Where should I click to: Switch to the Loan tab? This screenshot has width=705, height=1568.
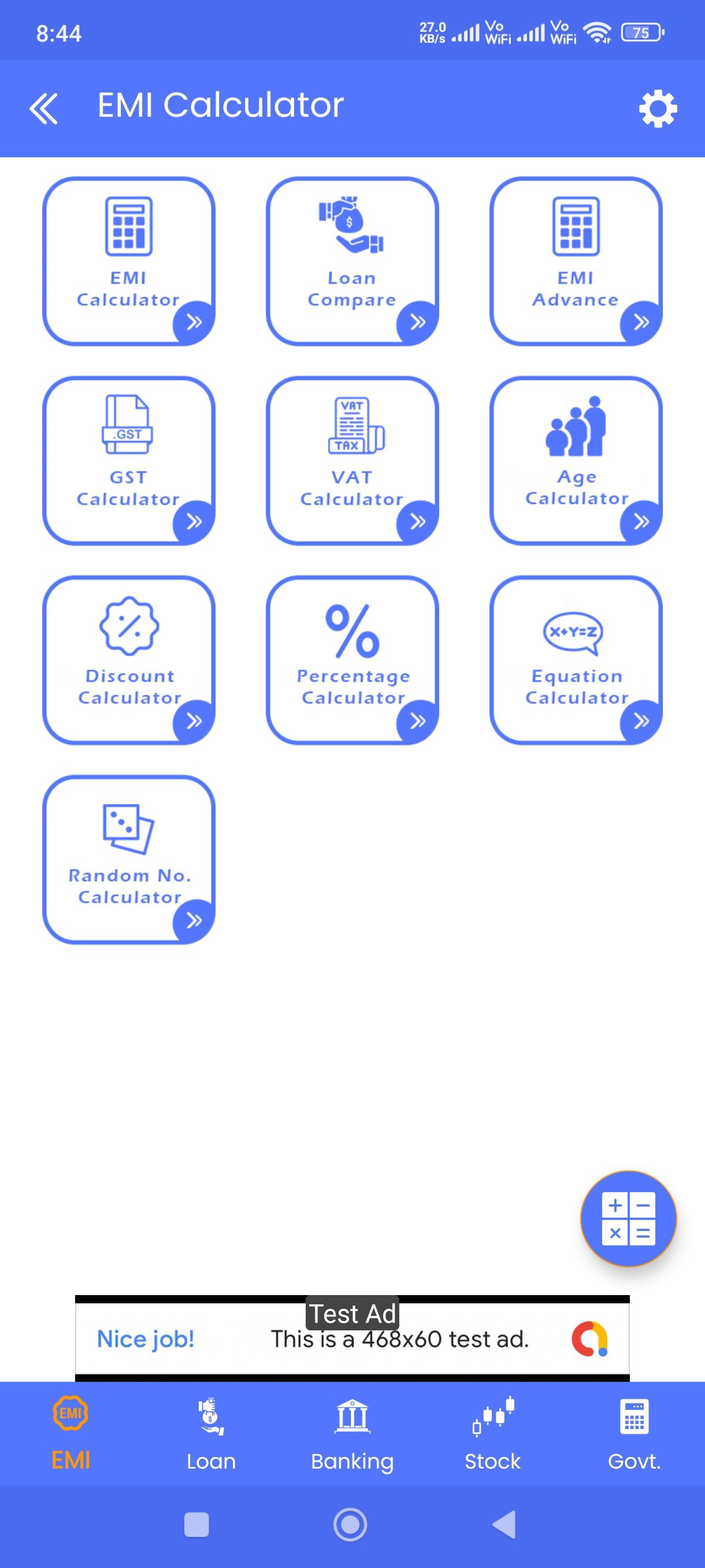[x=211, y=1434]
